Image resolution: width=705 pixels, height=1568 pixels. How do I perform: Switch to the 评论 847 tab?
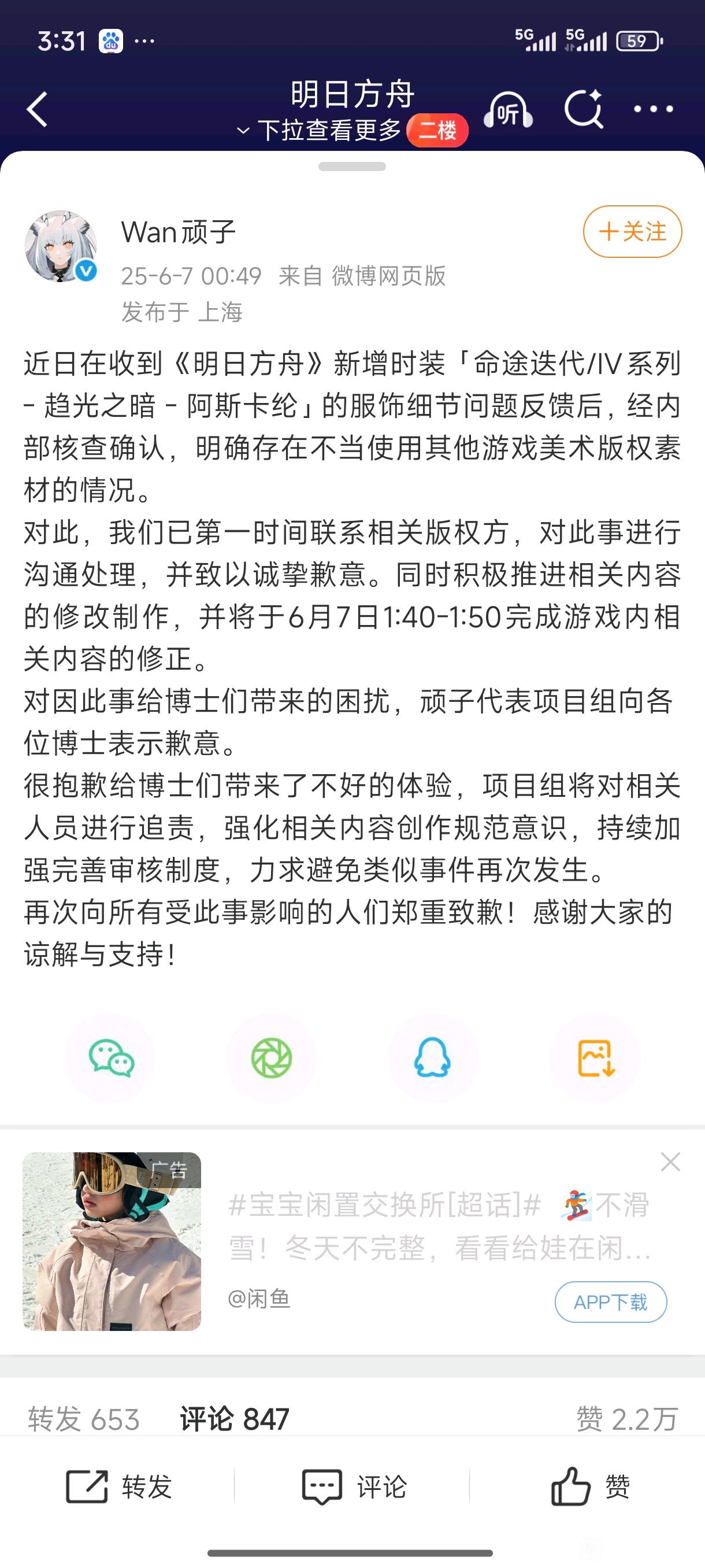pyautogui.click(x=234, y=1419)
